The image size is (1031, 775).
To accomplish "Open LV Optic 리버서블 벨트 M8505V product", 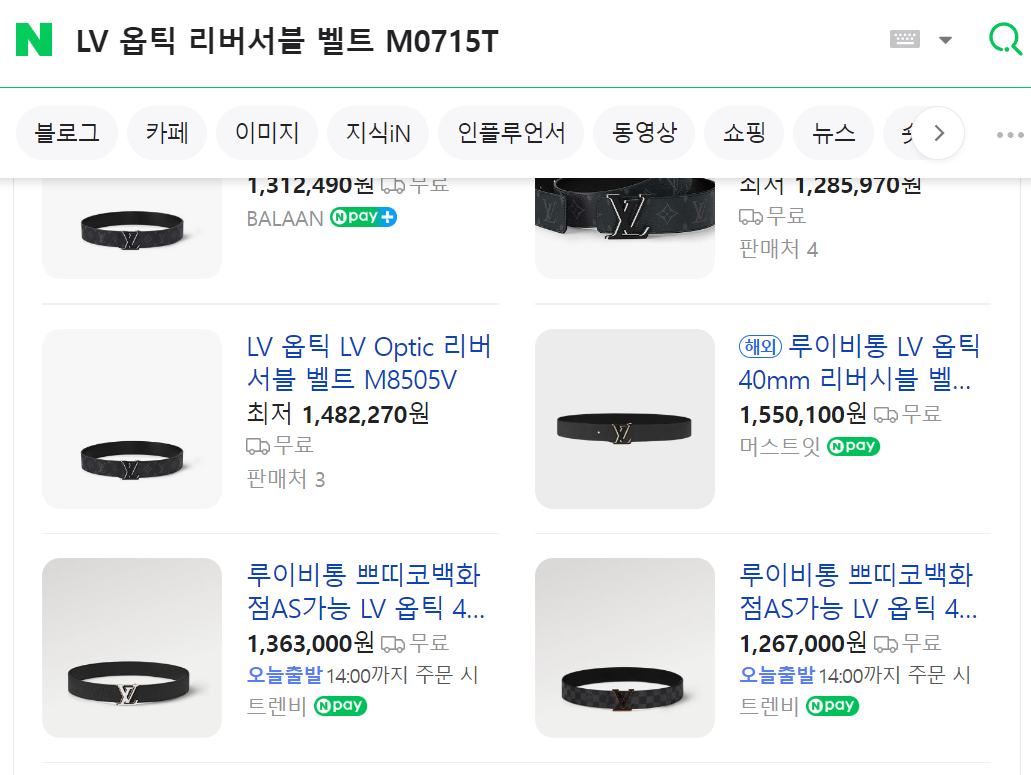I will 368,364.
